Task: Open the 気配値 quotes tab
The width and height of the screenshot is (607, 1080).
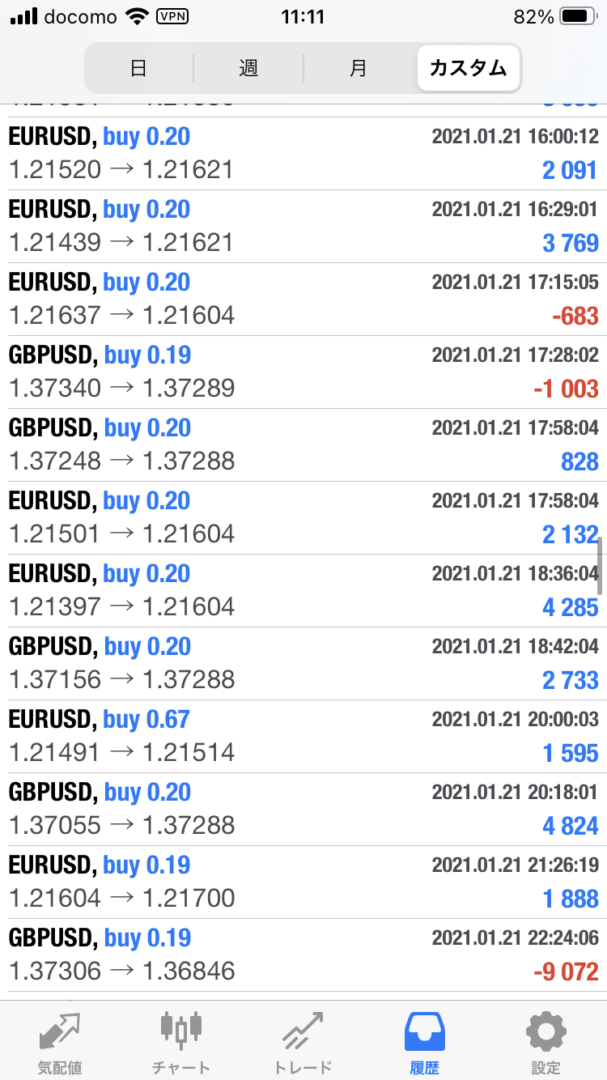Action: tap(60, 1040)
